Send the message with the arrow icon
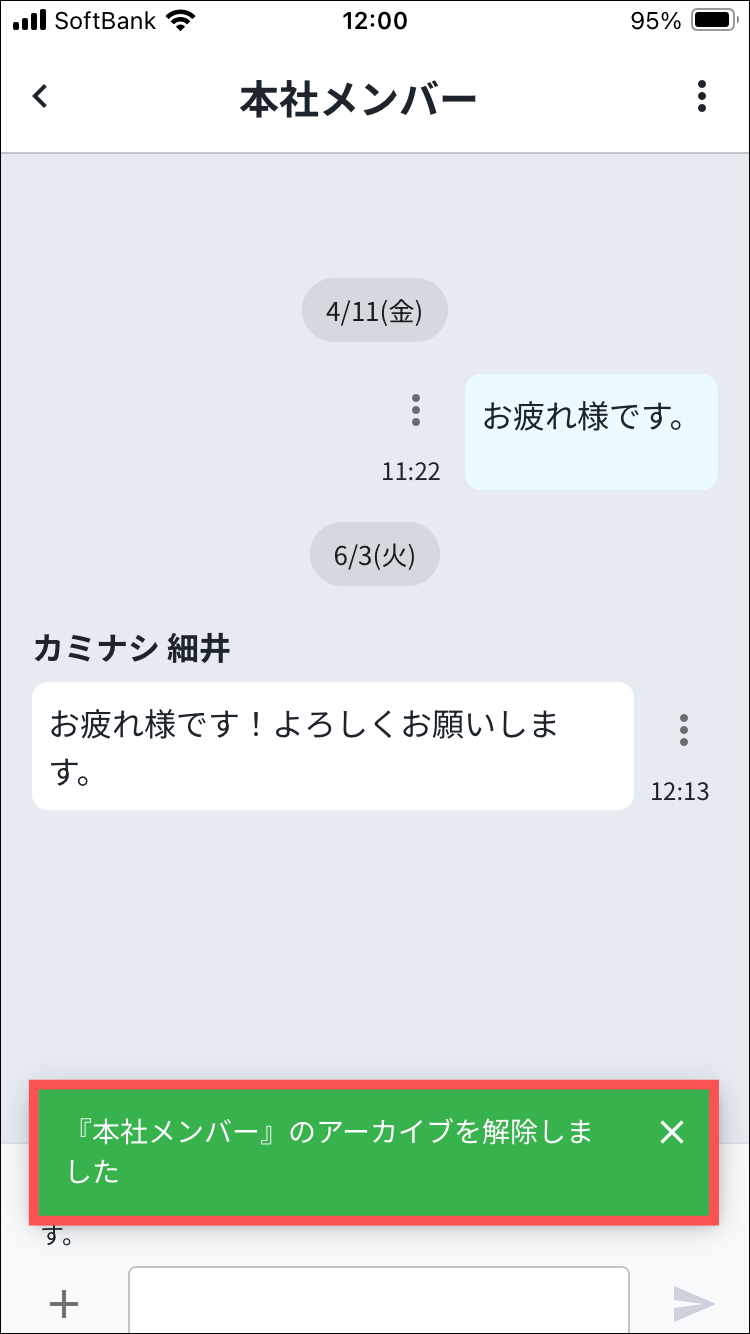 point(693,1303)
